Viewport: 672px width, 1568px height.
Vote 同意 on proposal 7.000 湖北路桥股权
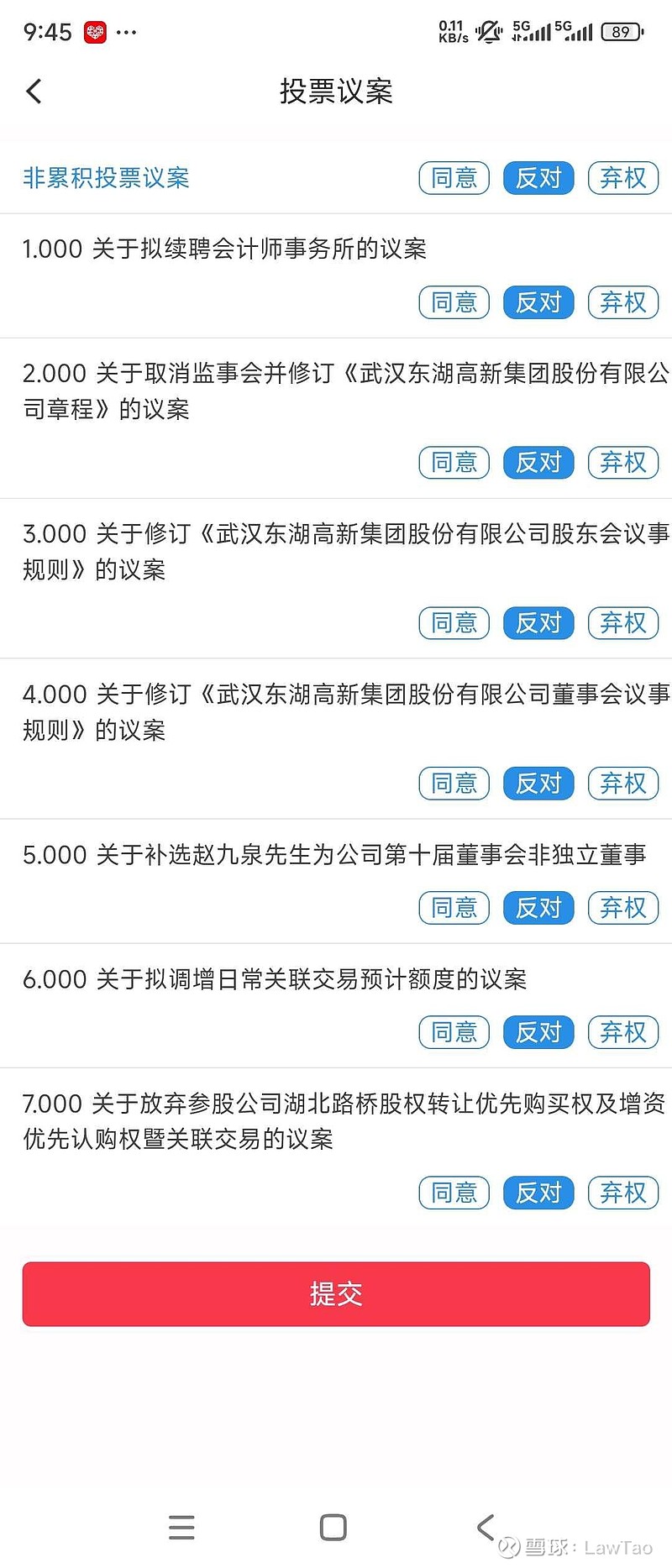(x=454, y=1193)
